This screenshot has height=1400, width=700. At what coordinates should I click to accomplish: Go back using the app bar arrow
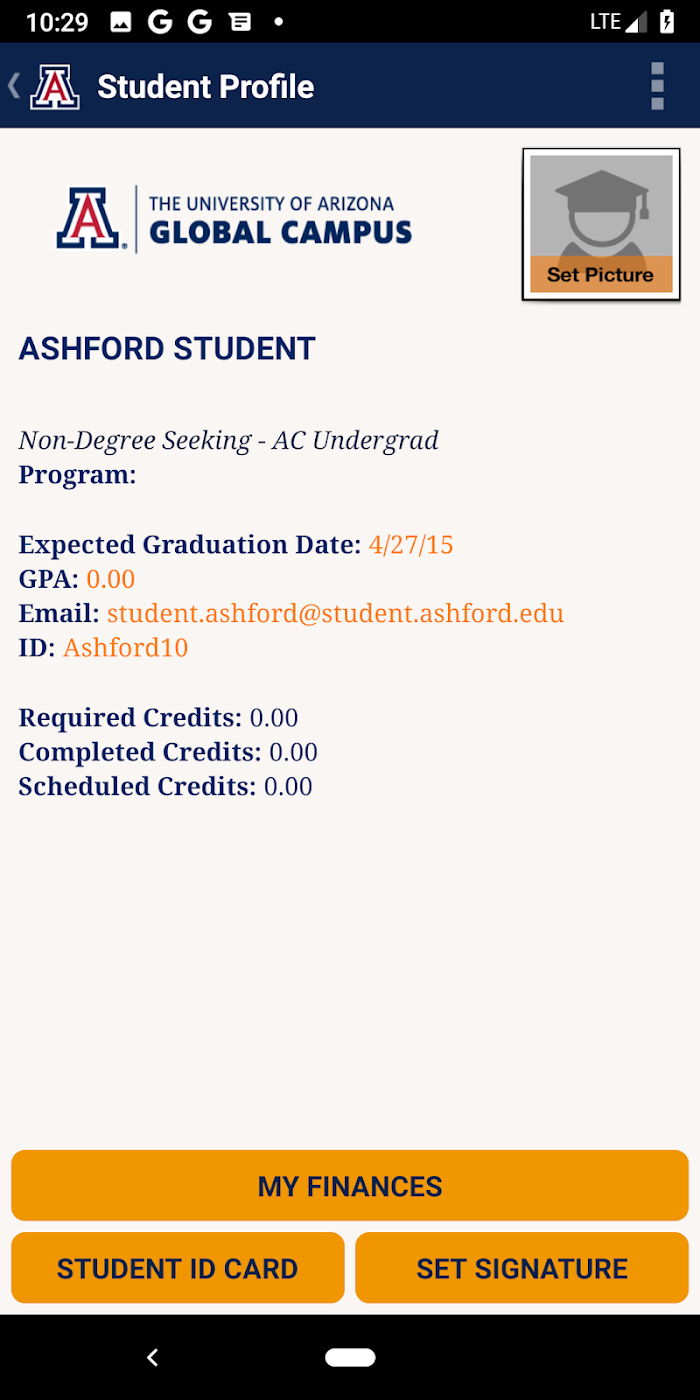pos(14,86)
